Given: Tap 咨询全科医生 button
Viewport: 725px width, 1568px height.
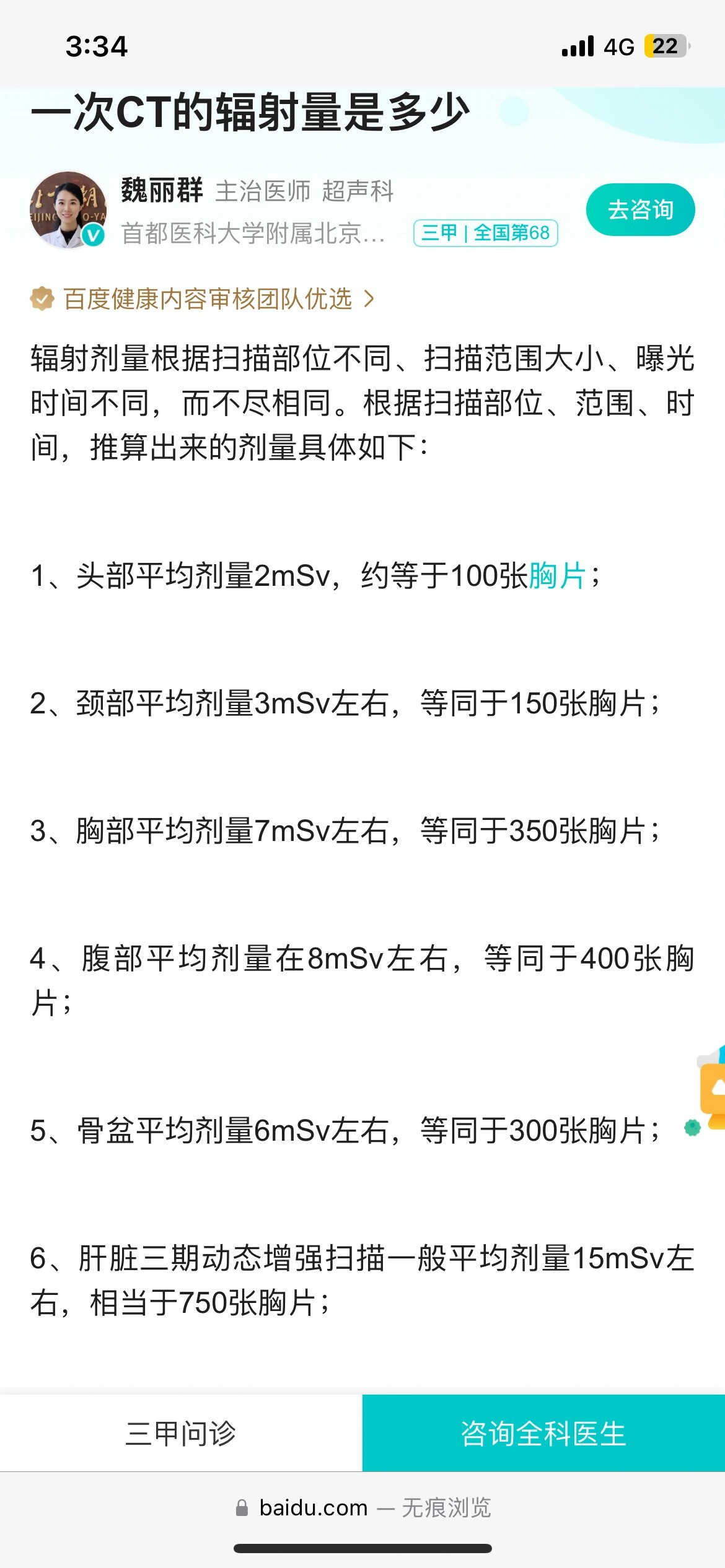Looking at the screenshot, I should click(x=543, y=1433).
